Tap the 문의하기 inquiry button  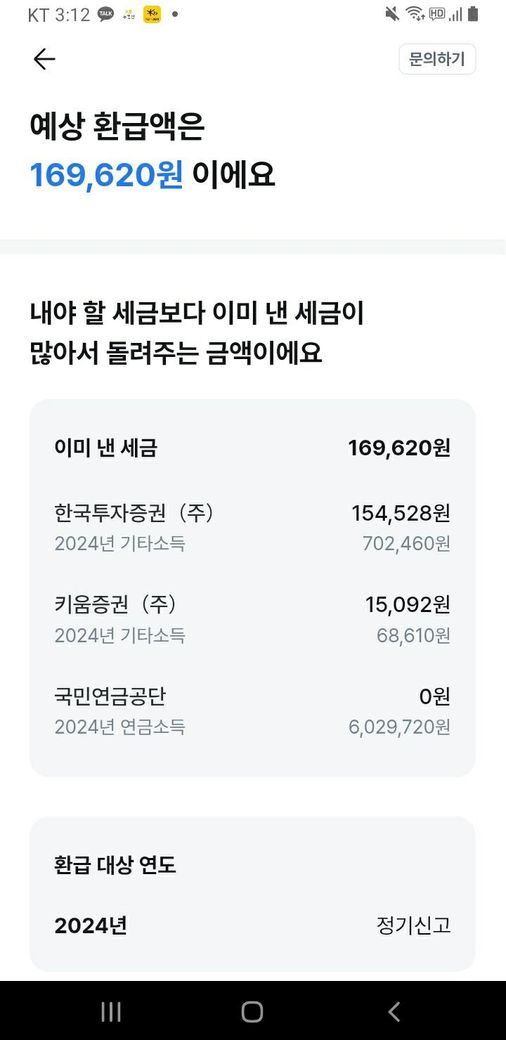[437, 60]
